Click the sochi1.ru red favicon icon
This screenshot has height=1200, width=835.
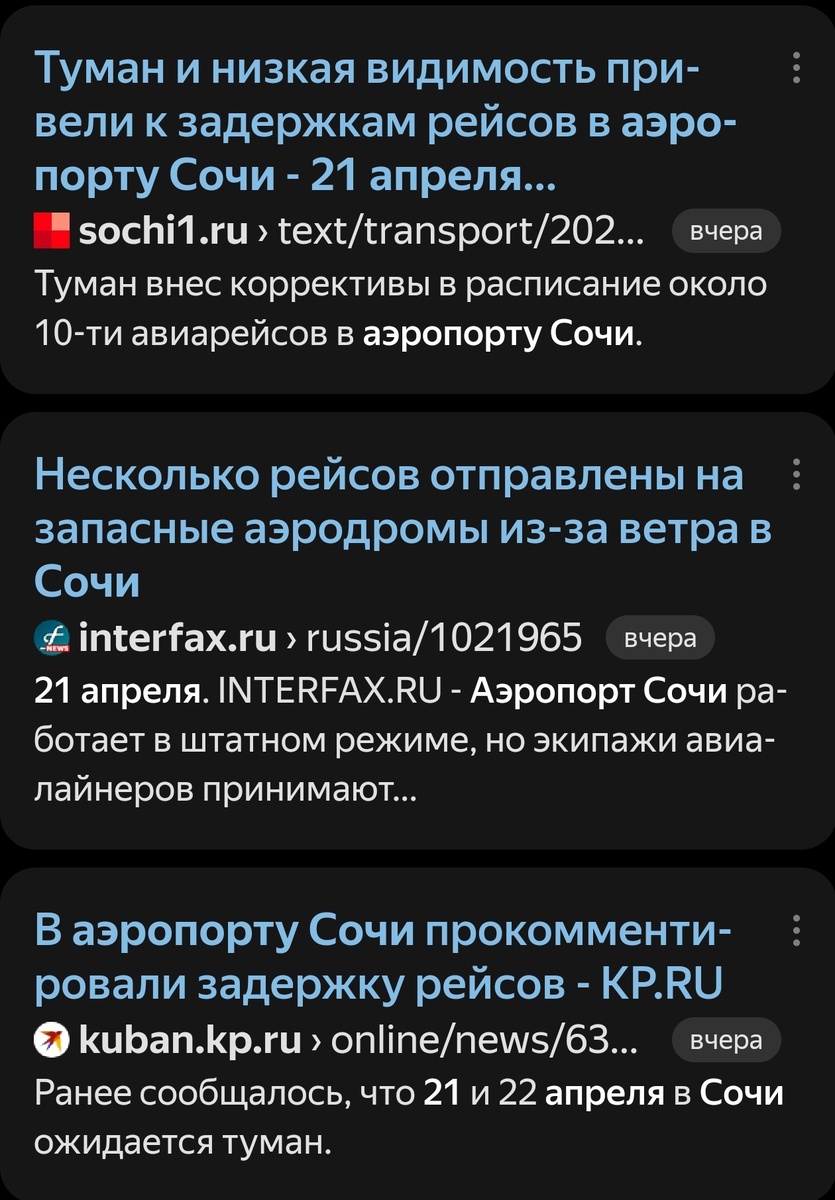(50, 230)
